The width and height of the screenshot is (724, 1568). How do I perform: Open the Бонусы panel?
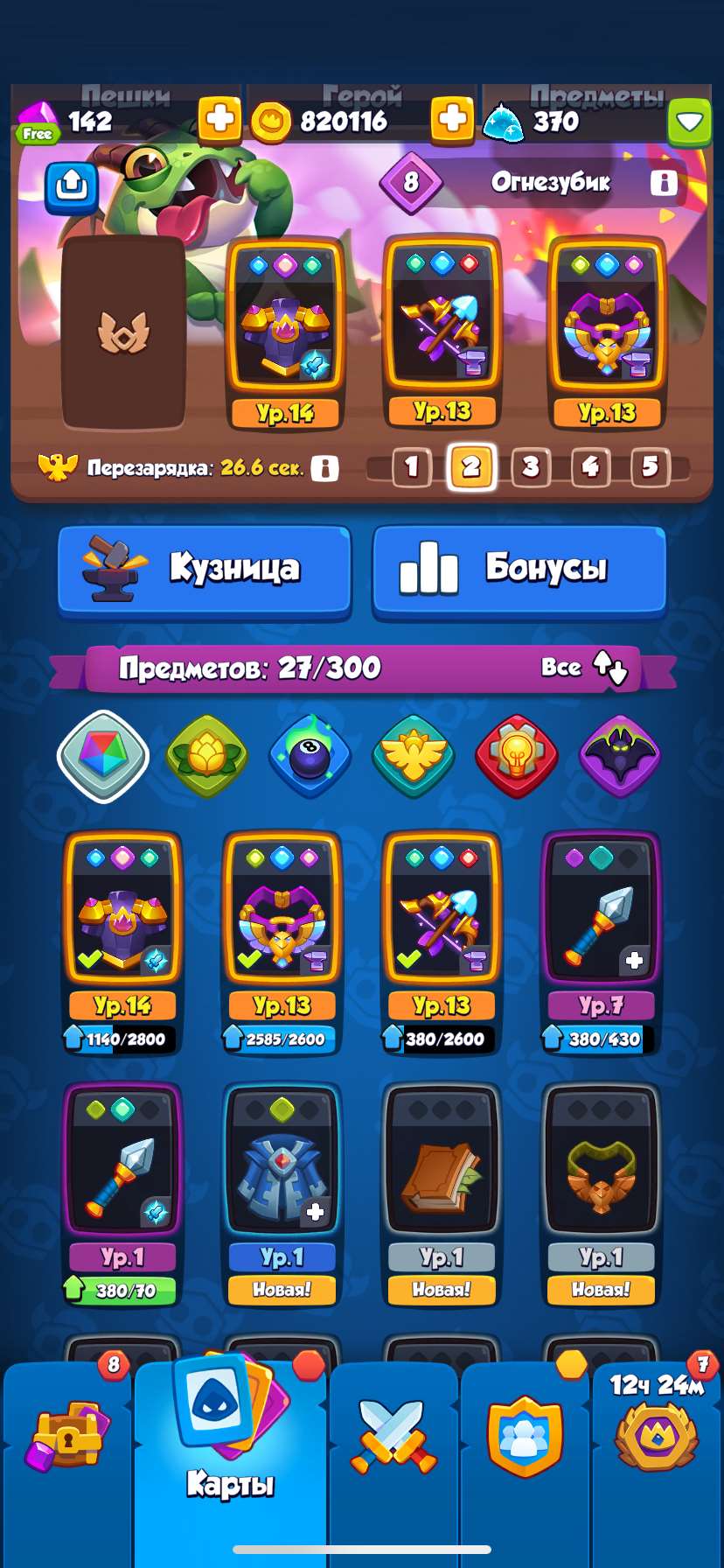[x=519, y=570]
